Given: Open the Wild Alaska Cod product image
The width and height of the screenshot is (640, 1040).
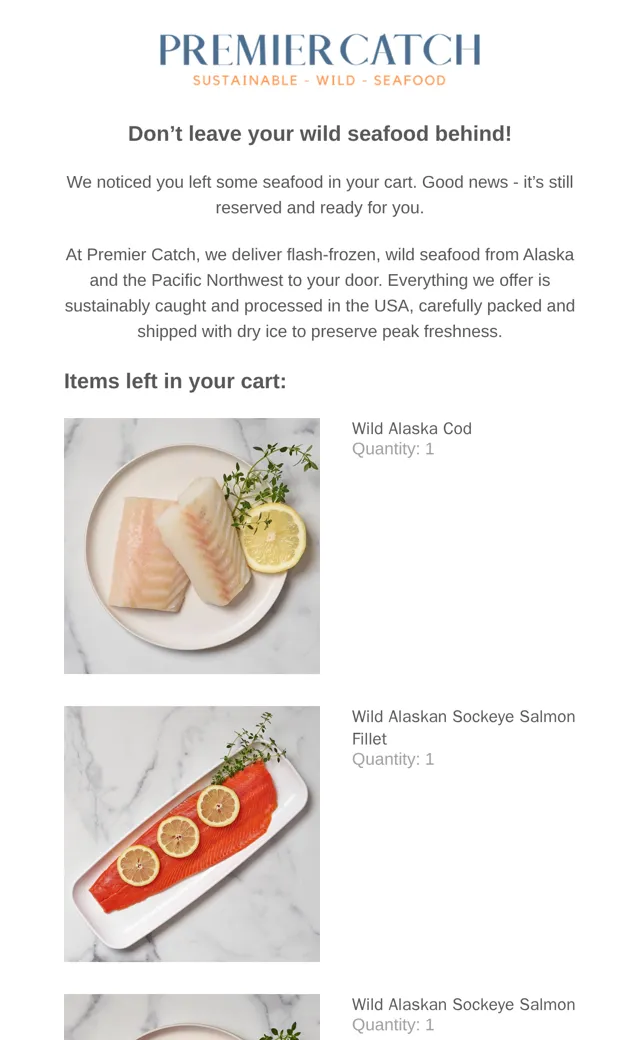Looking at the screenshot, I should click(x=192, y=546).
